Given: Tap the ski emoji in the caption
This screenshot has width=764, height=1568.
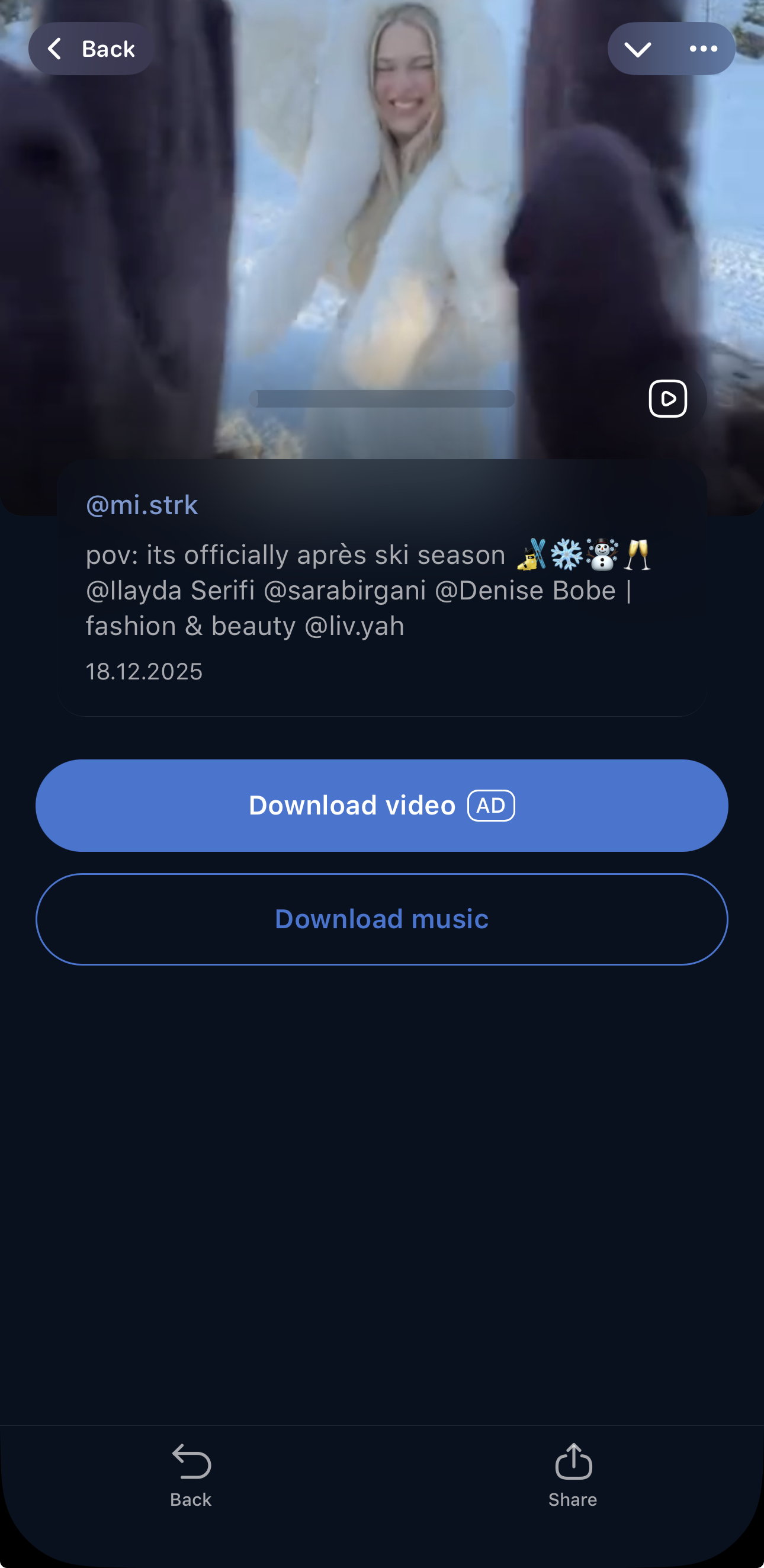Looking at the screenshot, I should click(x=531, y=554).
